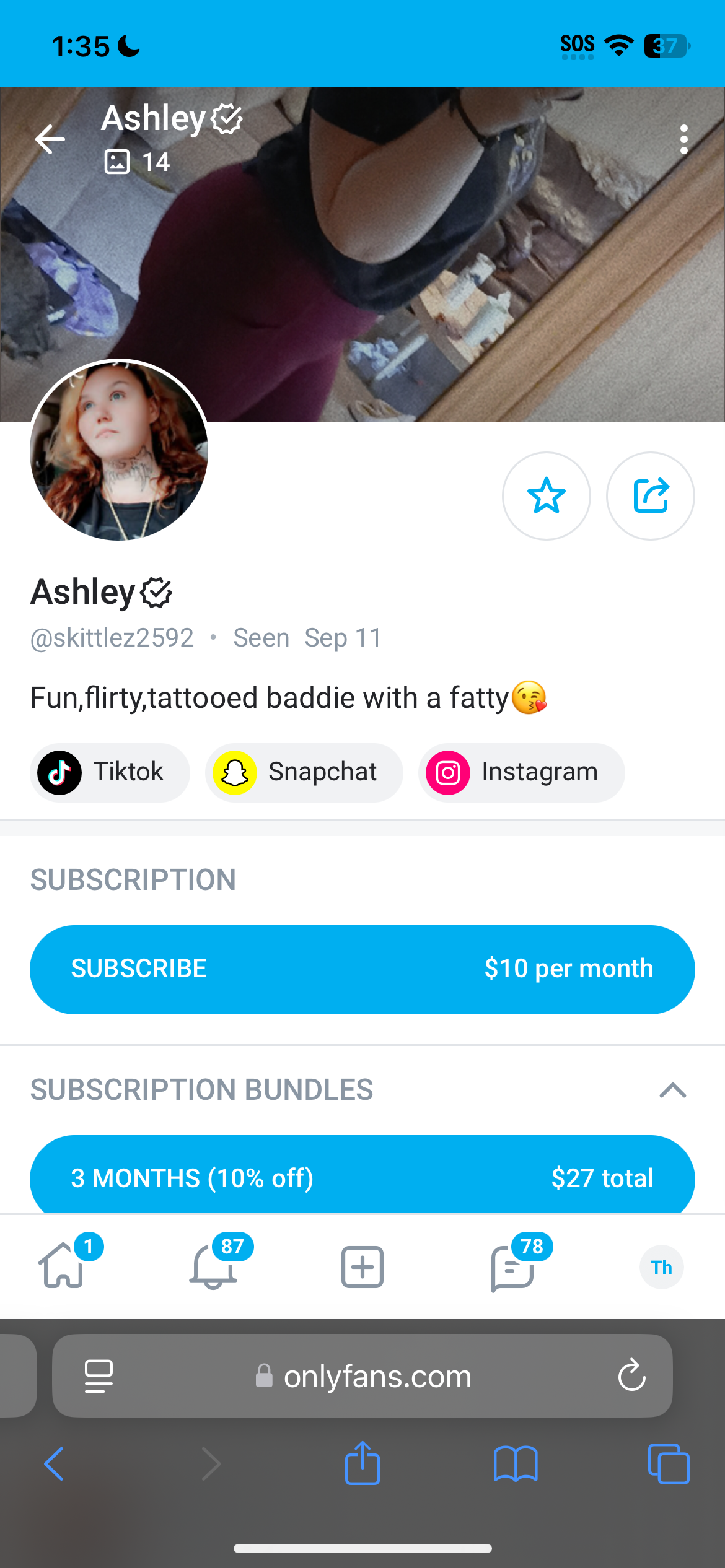Open Ashley's profile picture
The image size is (725, 1568).
point(119,450)
